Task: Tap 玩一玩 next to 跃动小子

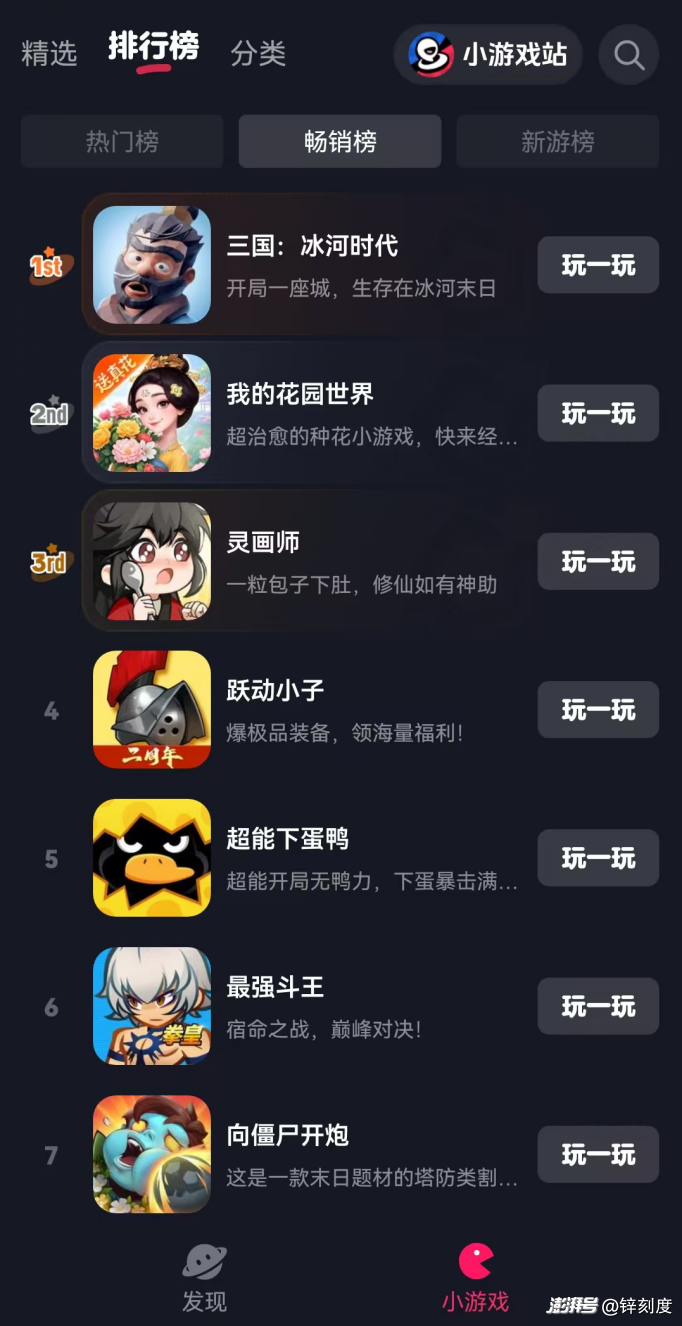Action: coord(598,710)
